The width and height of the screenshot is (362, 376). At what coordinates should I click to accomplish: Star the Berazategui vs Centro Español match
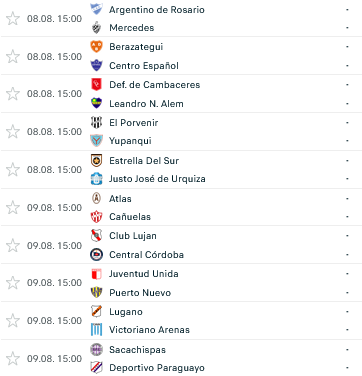tap(13, 56)
